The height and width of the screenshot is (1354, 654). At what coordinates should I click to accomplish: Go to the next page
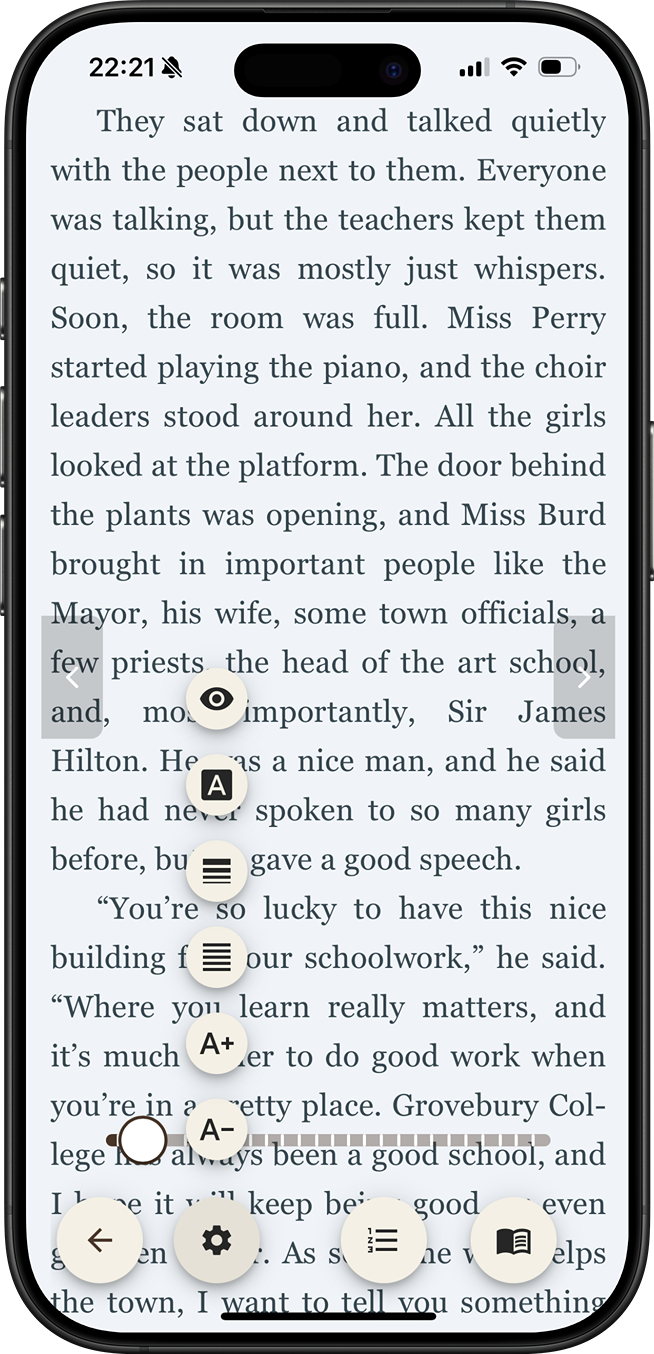[584, 678]
